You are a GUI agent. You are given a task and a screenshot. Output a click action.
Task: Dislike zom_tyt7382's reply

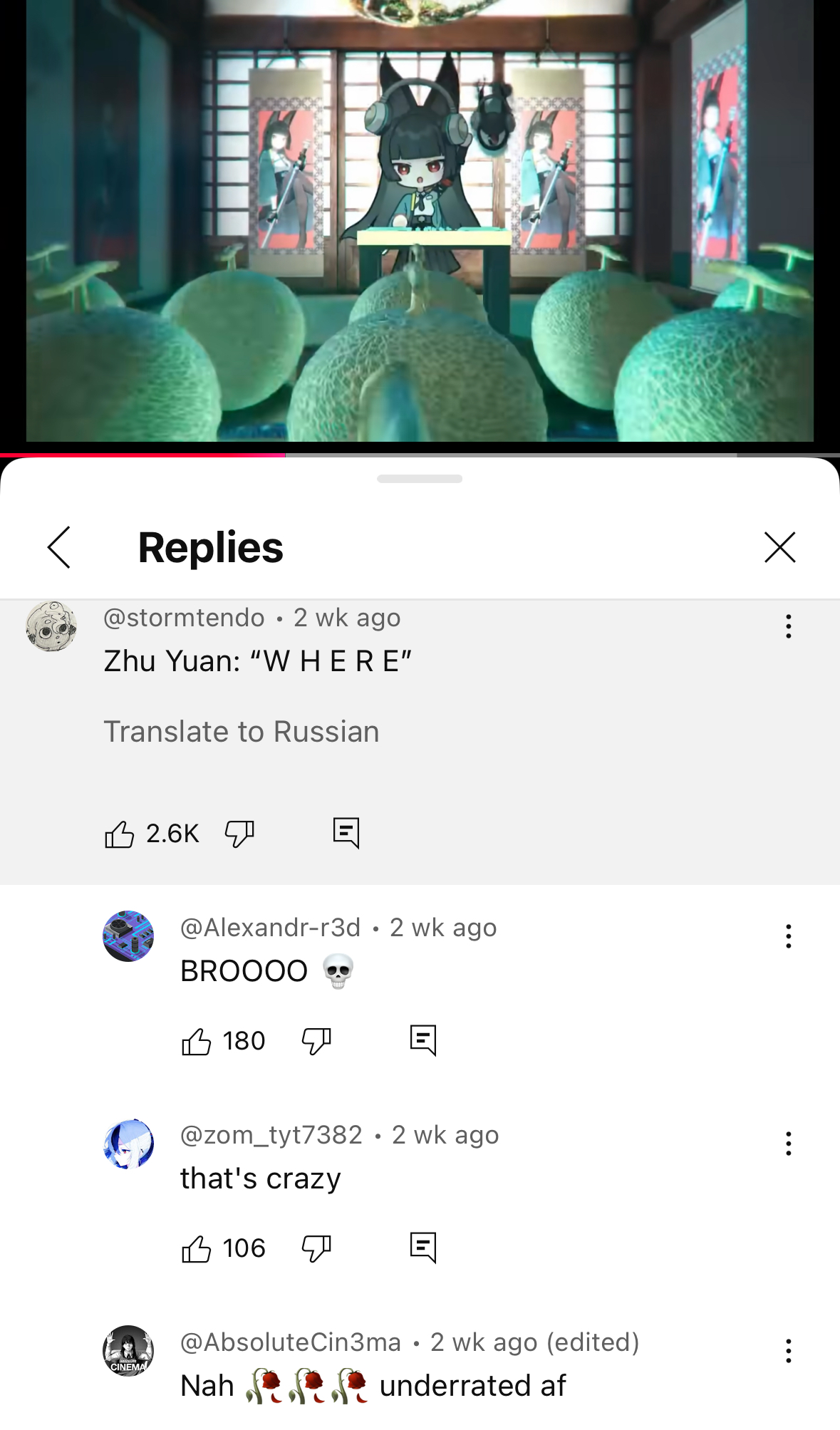point(316,1249)
